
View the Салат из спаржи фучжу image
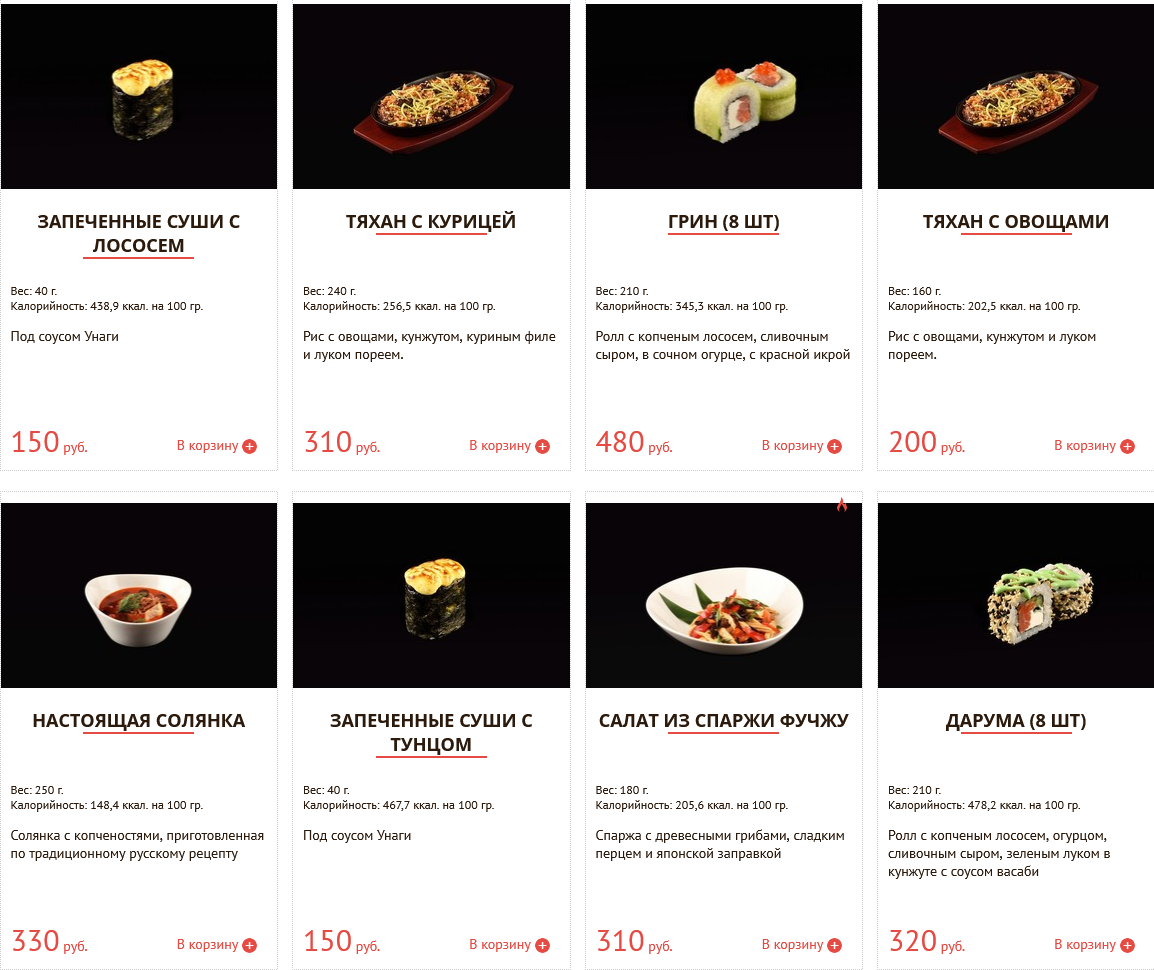pos(724,595)
